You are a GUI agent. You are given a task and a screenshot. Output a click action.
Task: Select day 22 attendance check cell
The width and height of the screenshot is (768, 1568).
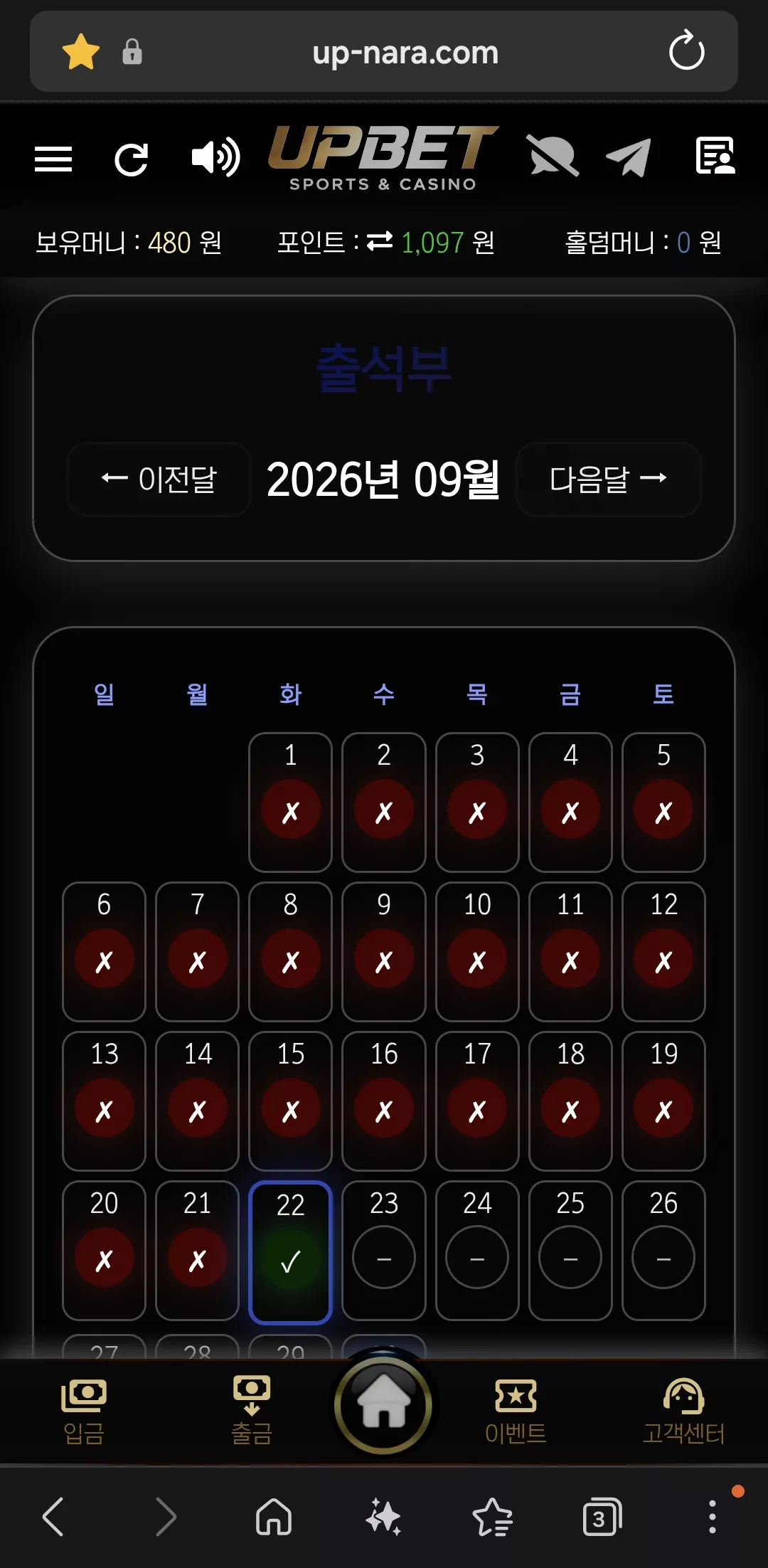(x=290, y=1252)
